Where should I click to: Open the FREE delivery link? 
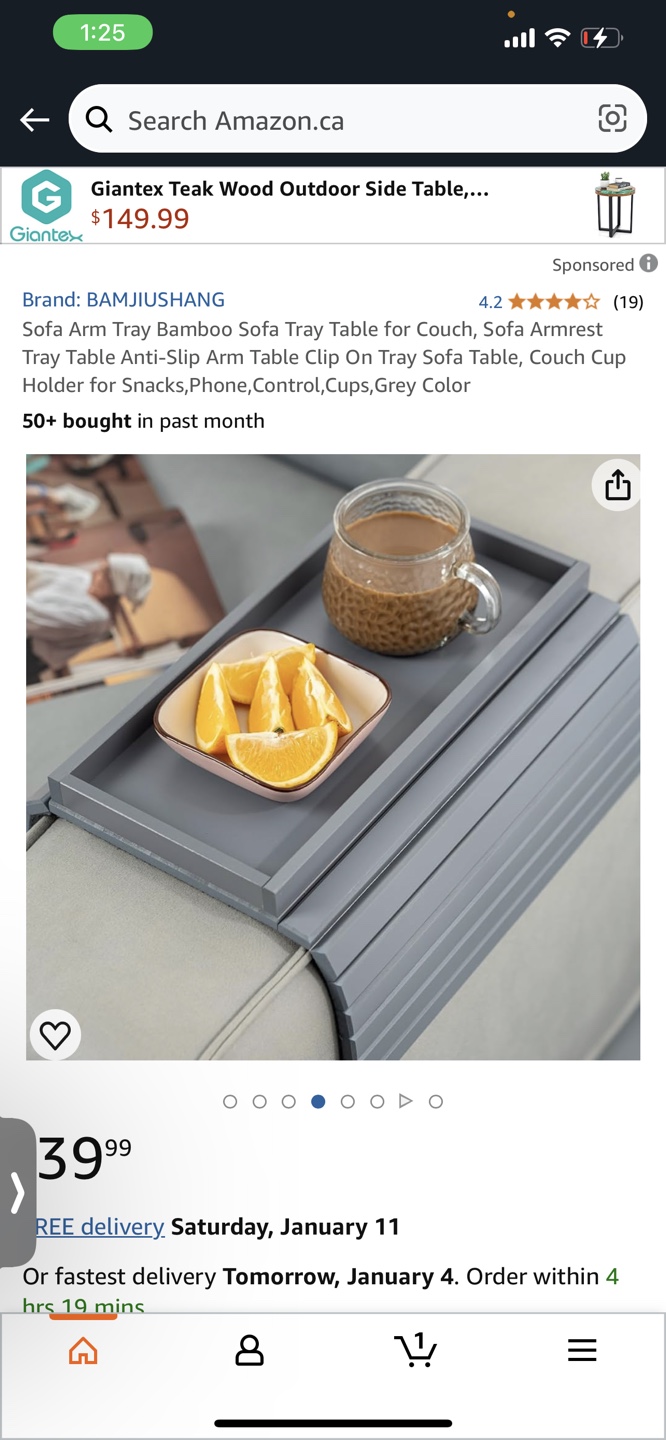(x=99, y=1227)
